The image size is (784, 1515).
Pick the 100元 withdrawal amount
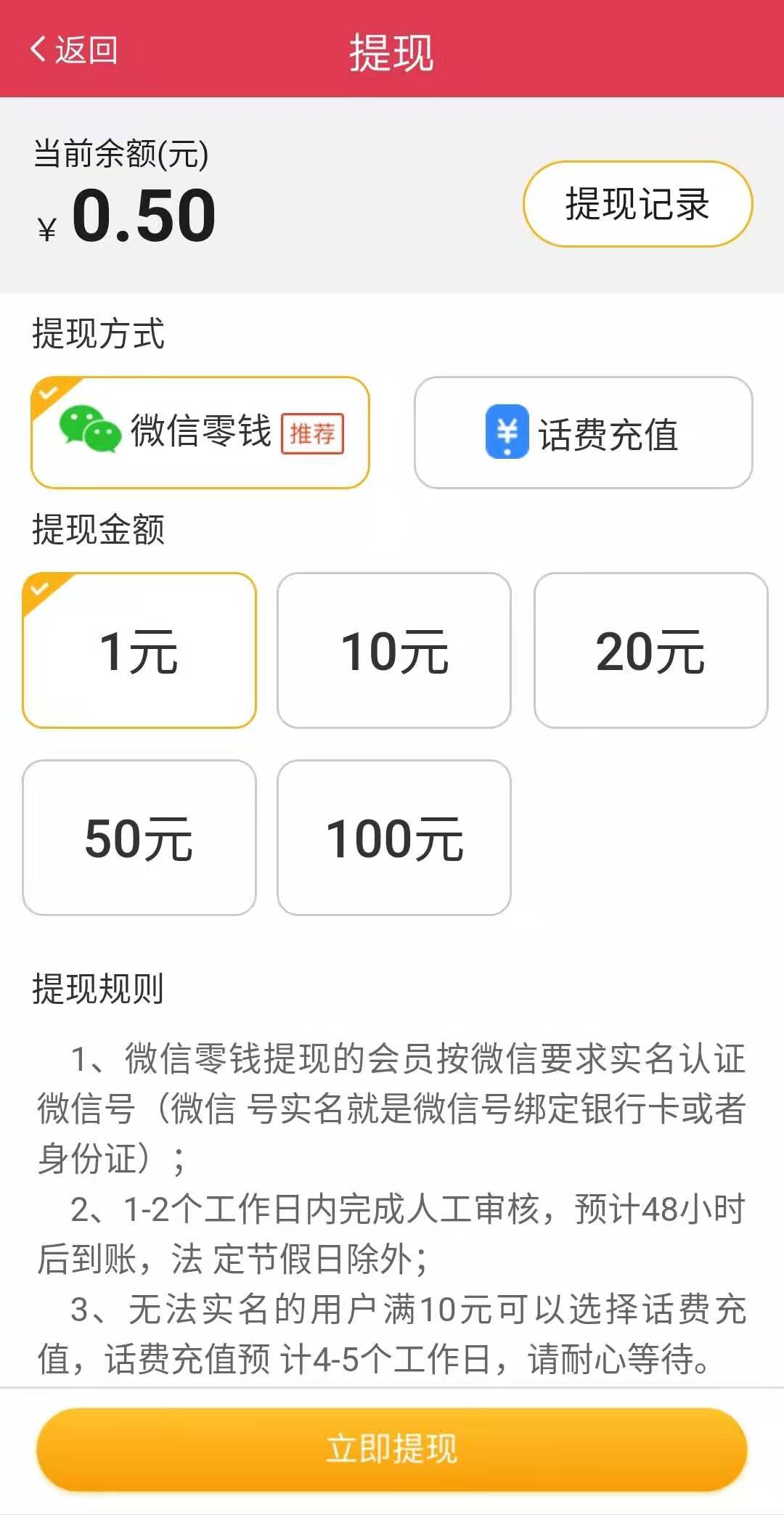click(394, 838)
